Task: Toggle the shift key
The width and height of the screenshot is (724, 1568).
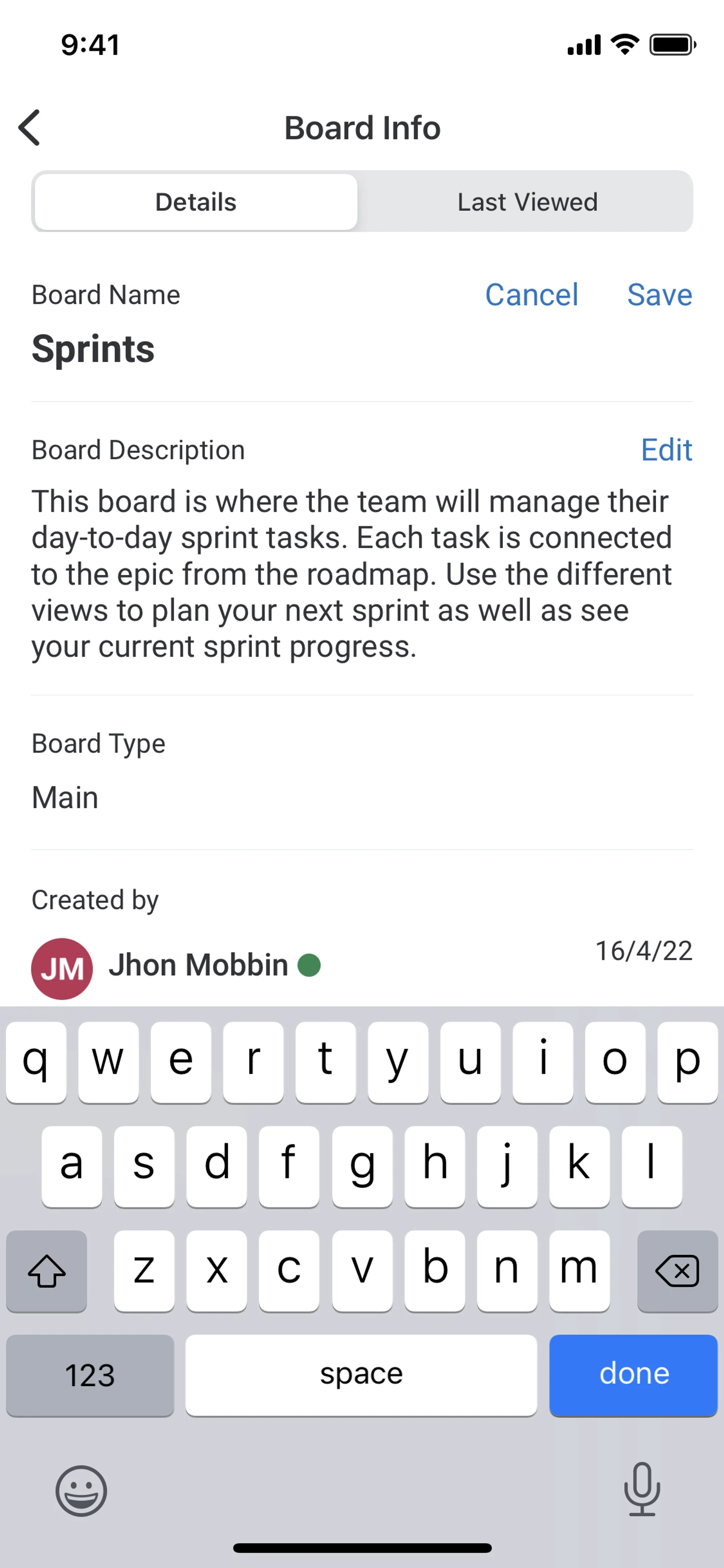Action: tap(47, 1271)
